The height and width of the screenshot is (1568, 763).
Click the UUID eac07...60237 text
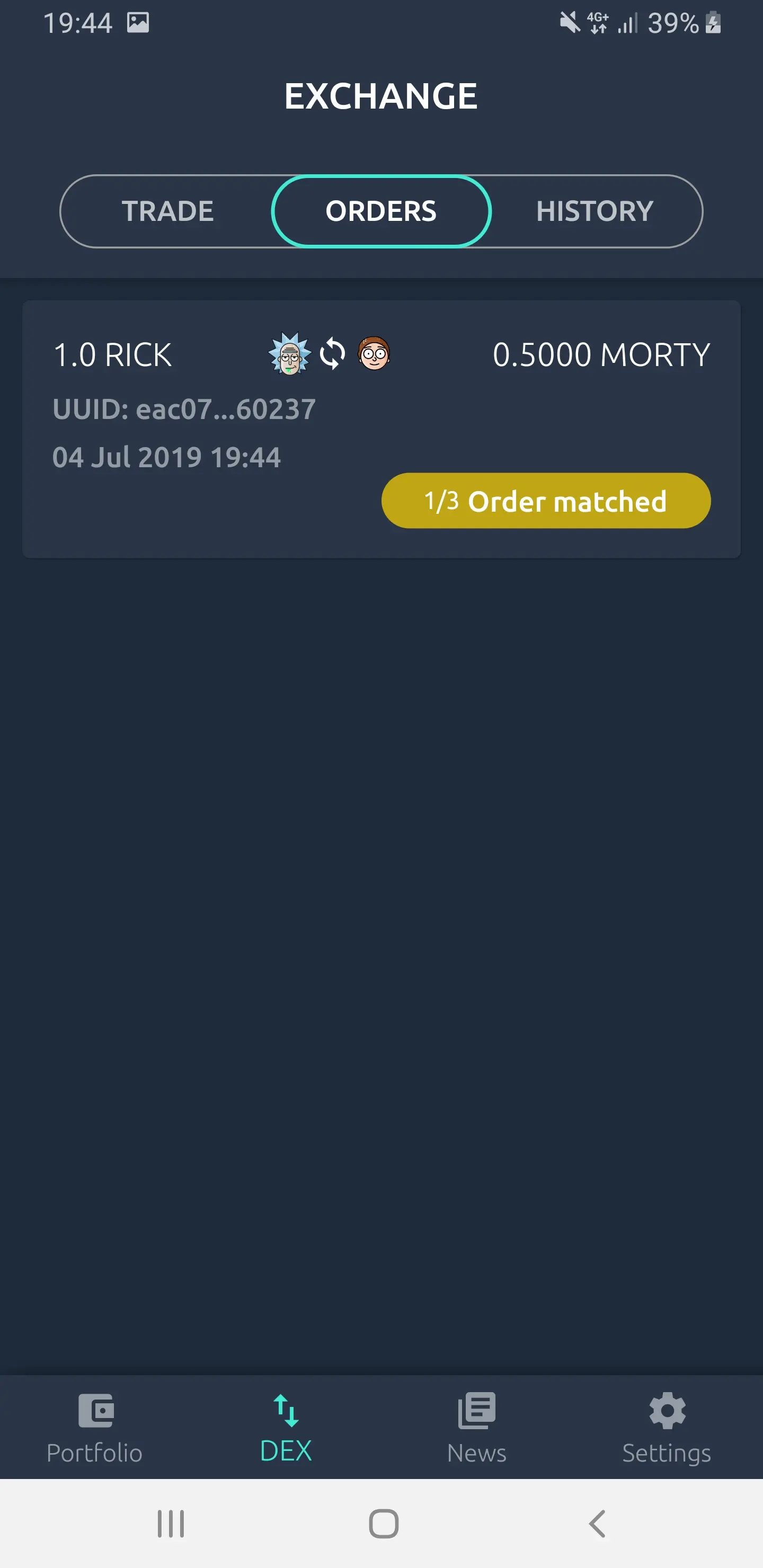(x=184, y=409)
